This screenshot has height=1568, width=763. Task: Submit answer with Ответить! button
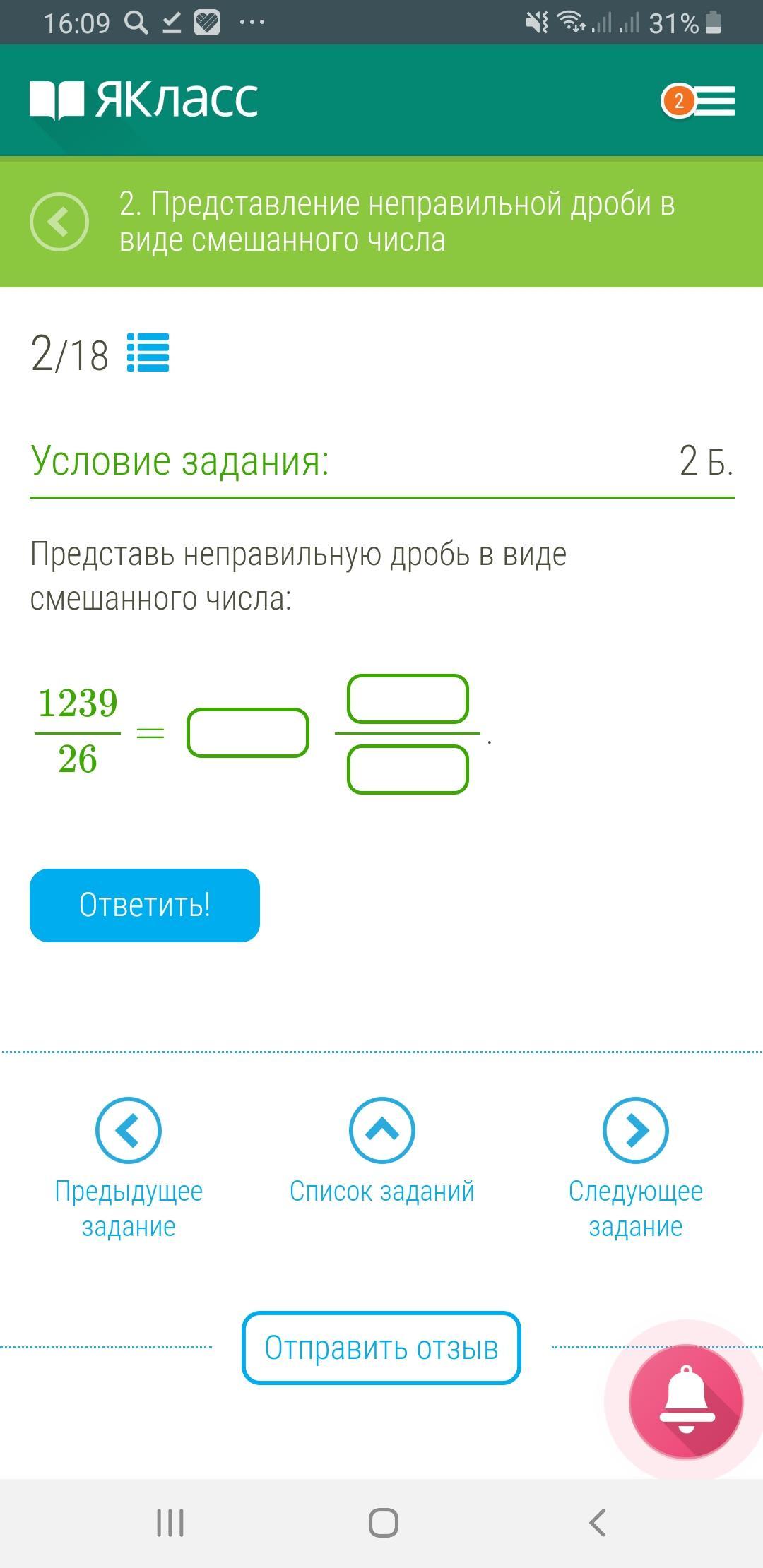point(145,905)
